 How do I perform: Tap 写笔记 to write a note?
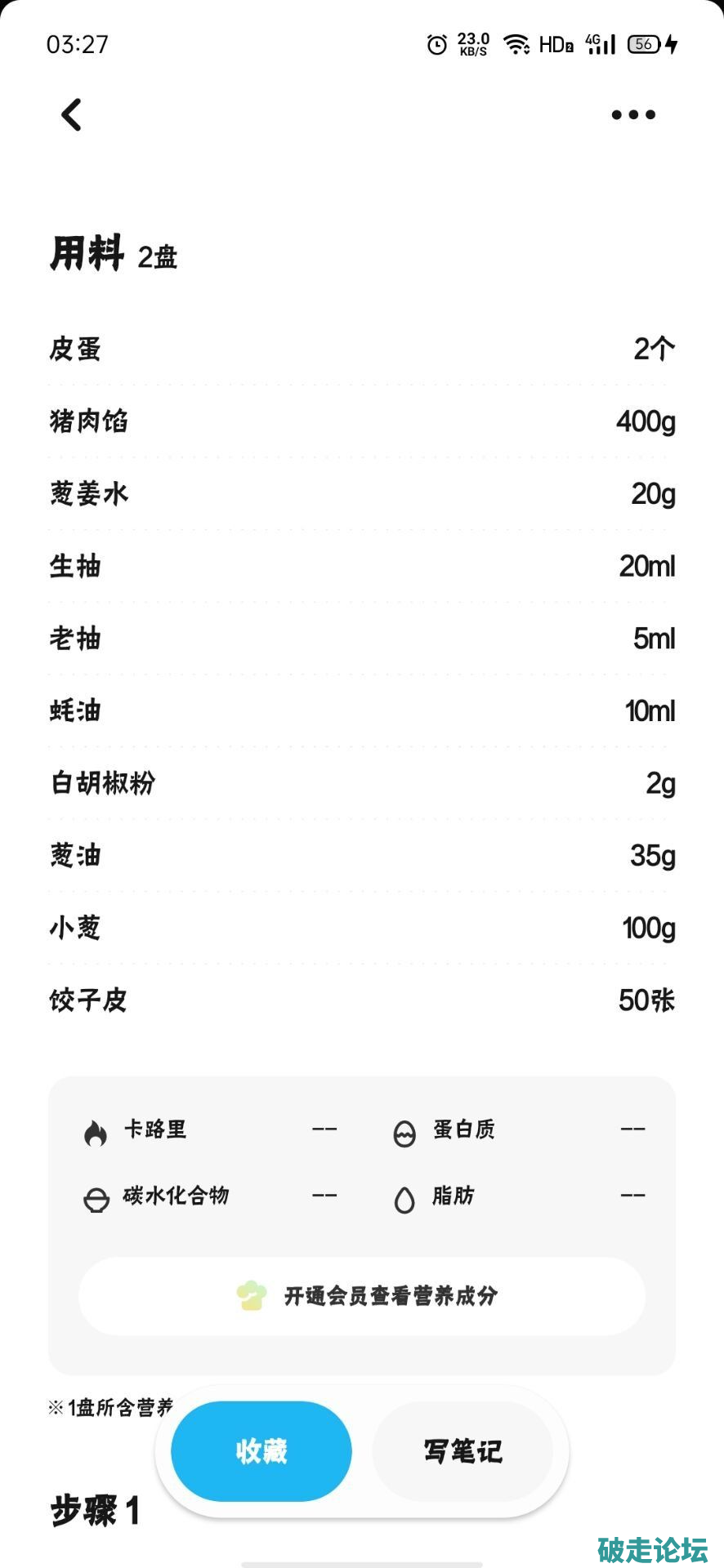[463, 1451]
